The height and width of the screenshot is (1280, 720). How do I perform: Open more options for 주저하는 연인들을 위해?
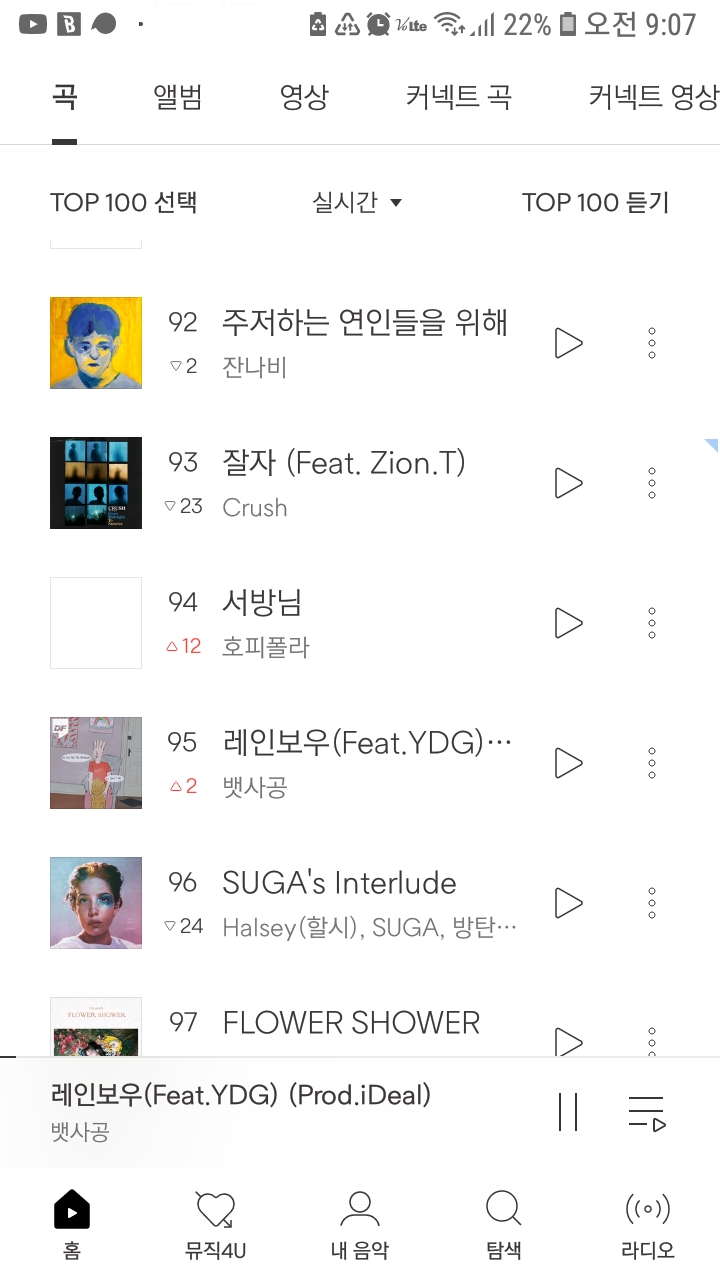click(x=652, y=343)
